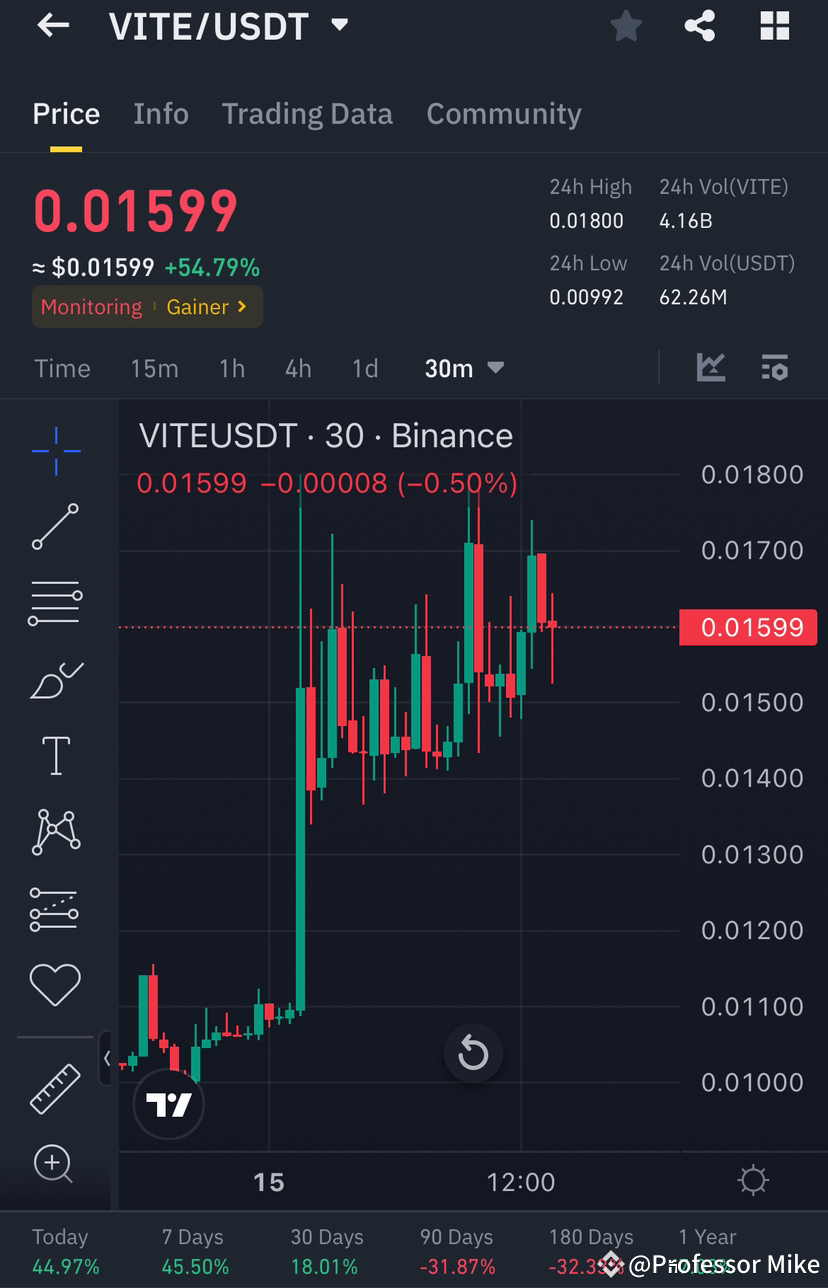Select the 1h chart interval
Viewport: 828px width, 1288px height.
(x=231, y=368)
